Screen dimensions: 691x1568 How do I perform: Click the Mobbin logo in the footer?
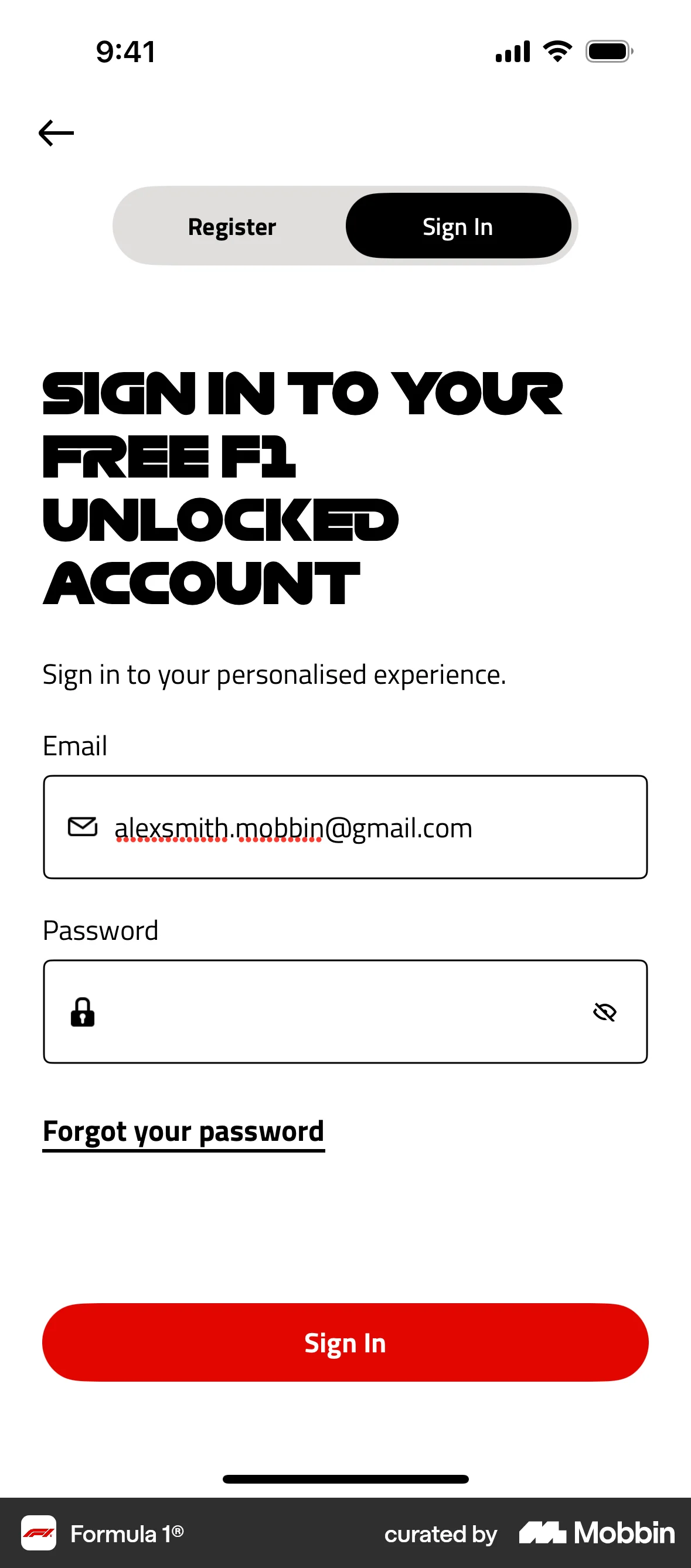[x=595, y=1534]
